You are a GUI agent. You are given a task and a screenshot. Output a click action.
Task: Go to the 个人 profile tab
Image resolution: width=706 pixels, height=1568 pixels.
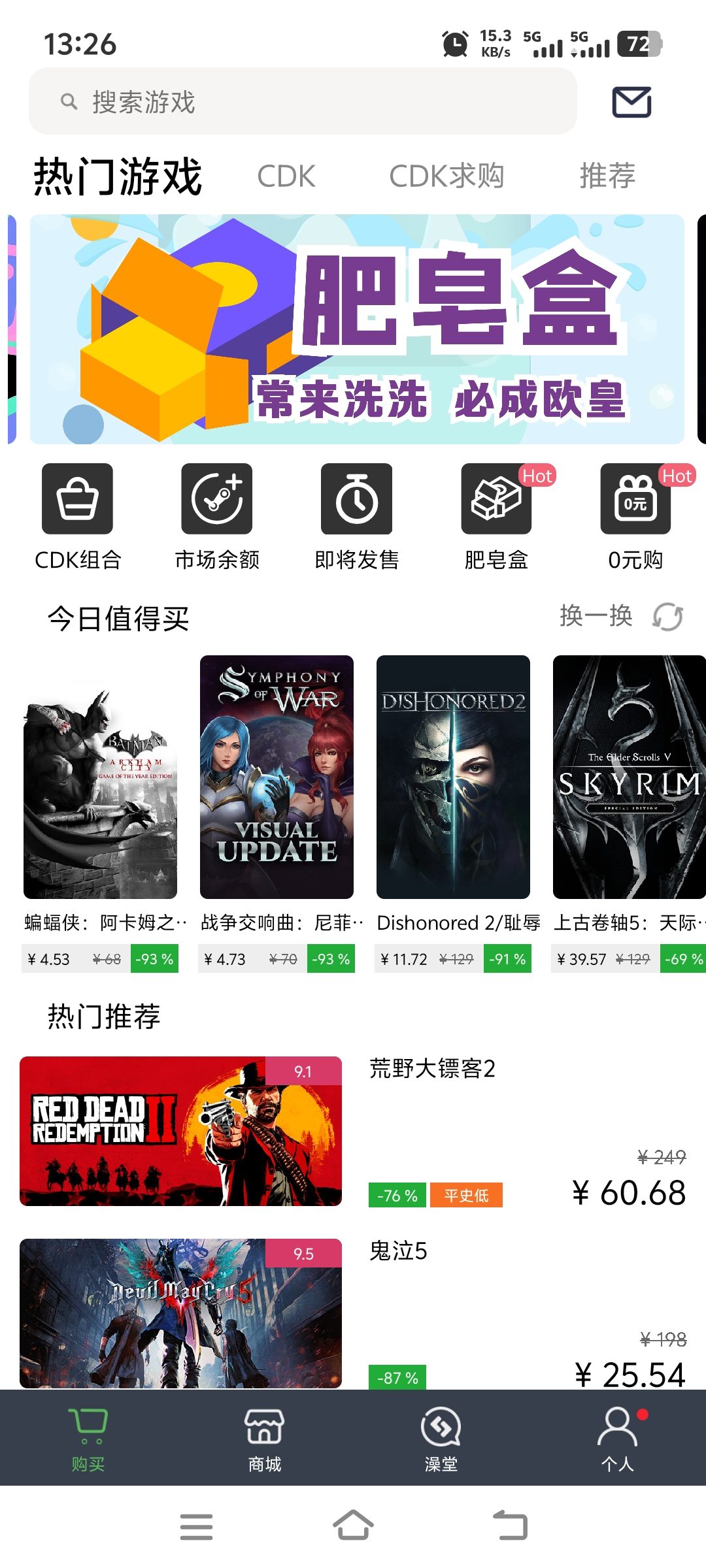617,1439
